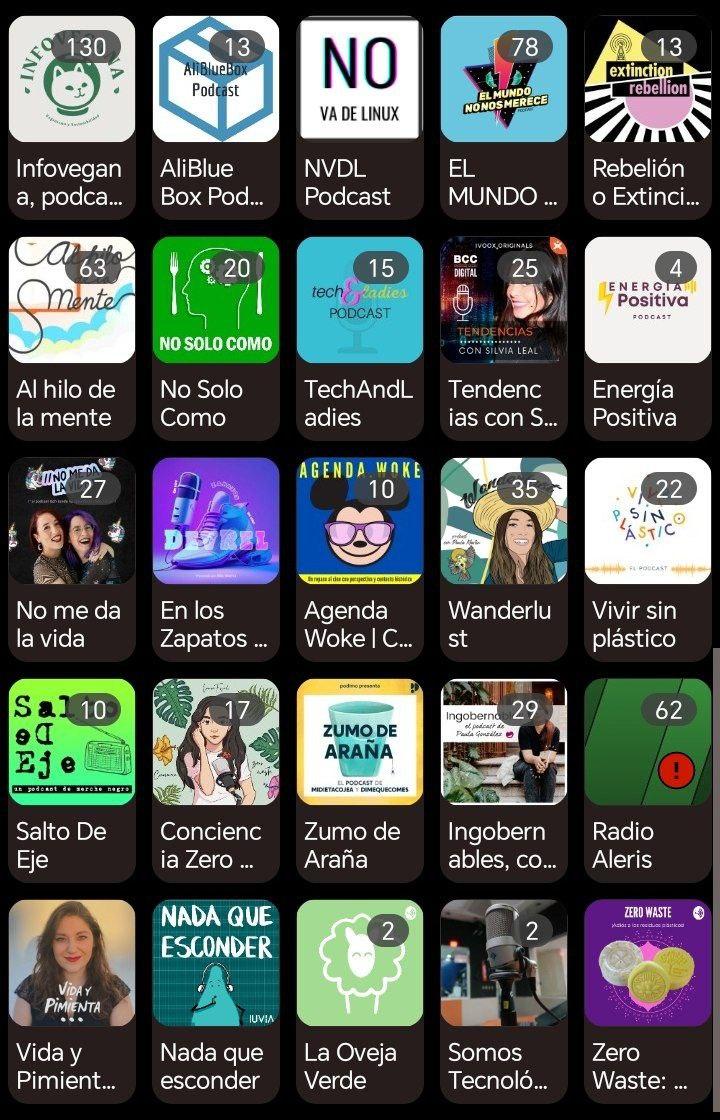Open En los Zapatos podcast
The width and height of the screenshot is (720, 1120).
pyautogui.click(x=216, y=521)
